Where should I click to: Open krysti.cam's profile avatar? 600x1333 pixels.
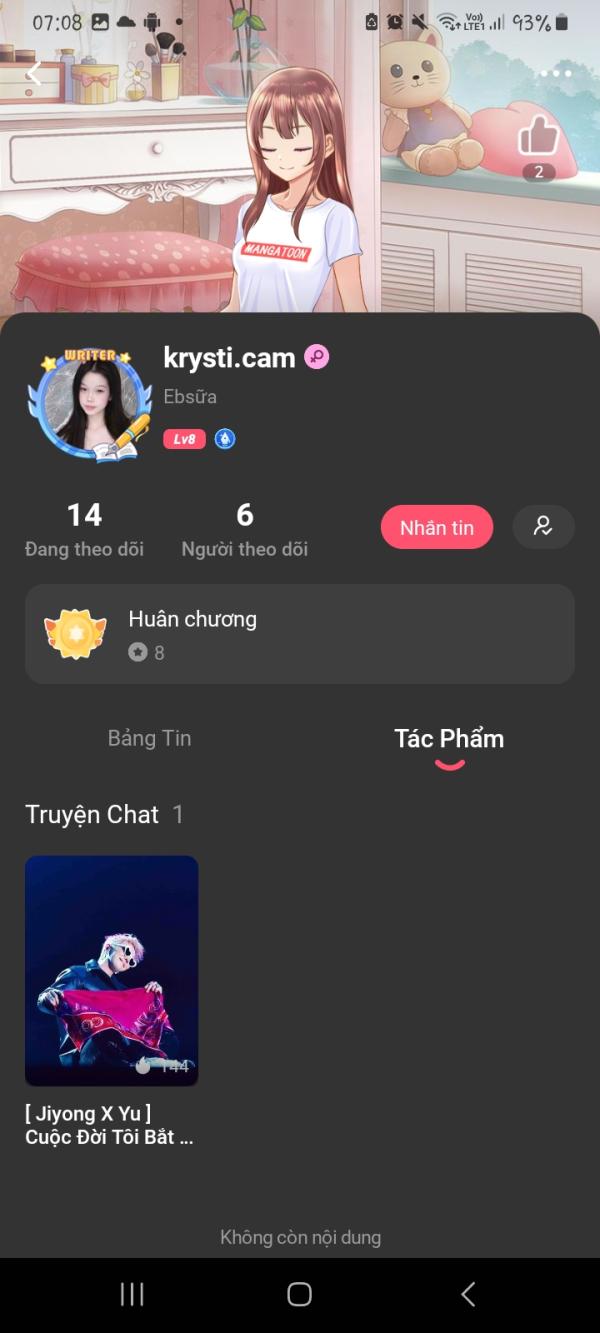85,406
